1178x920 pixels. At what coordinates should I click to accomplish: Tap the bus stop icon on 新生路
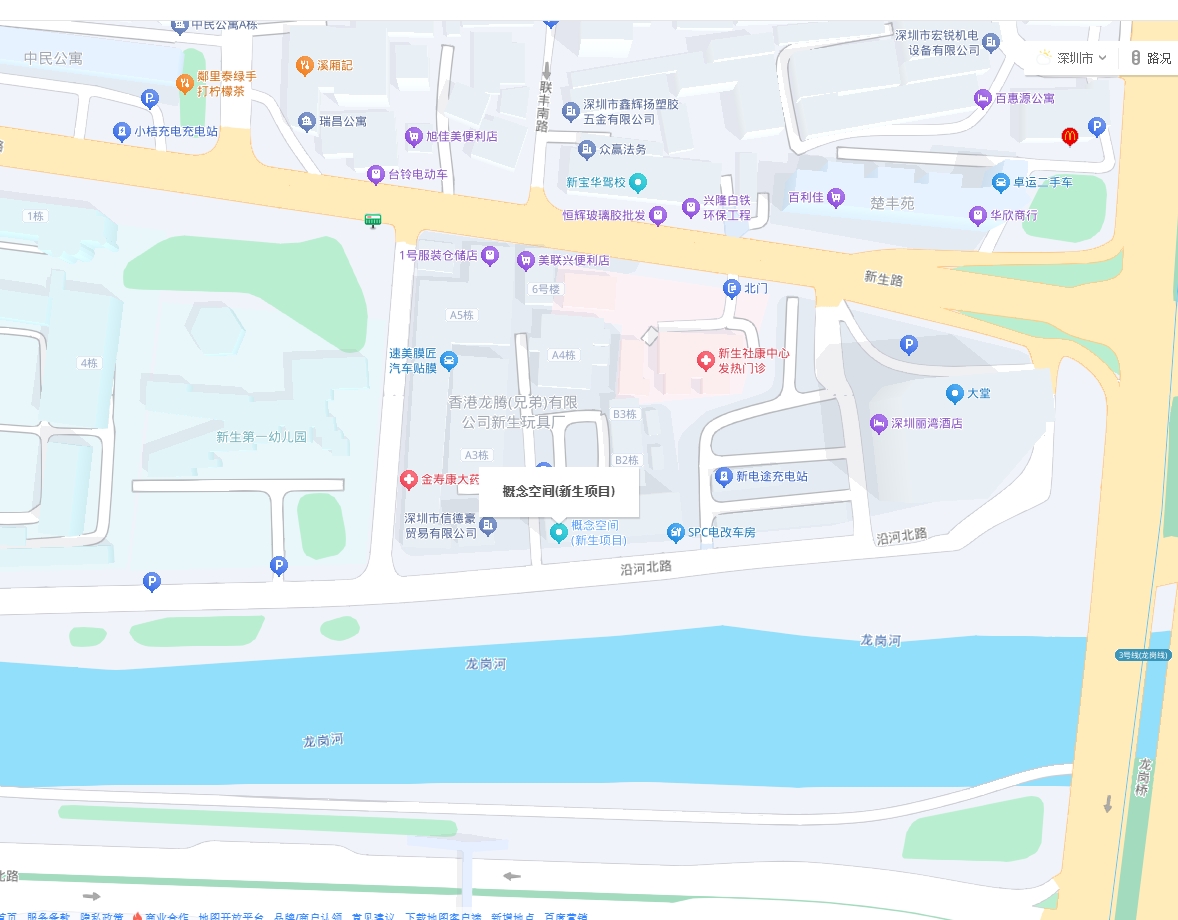coord(373,220)
